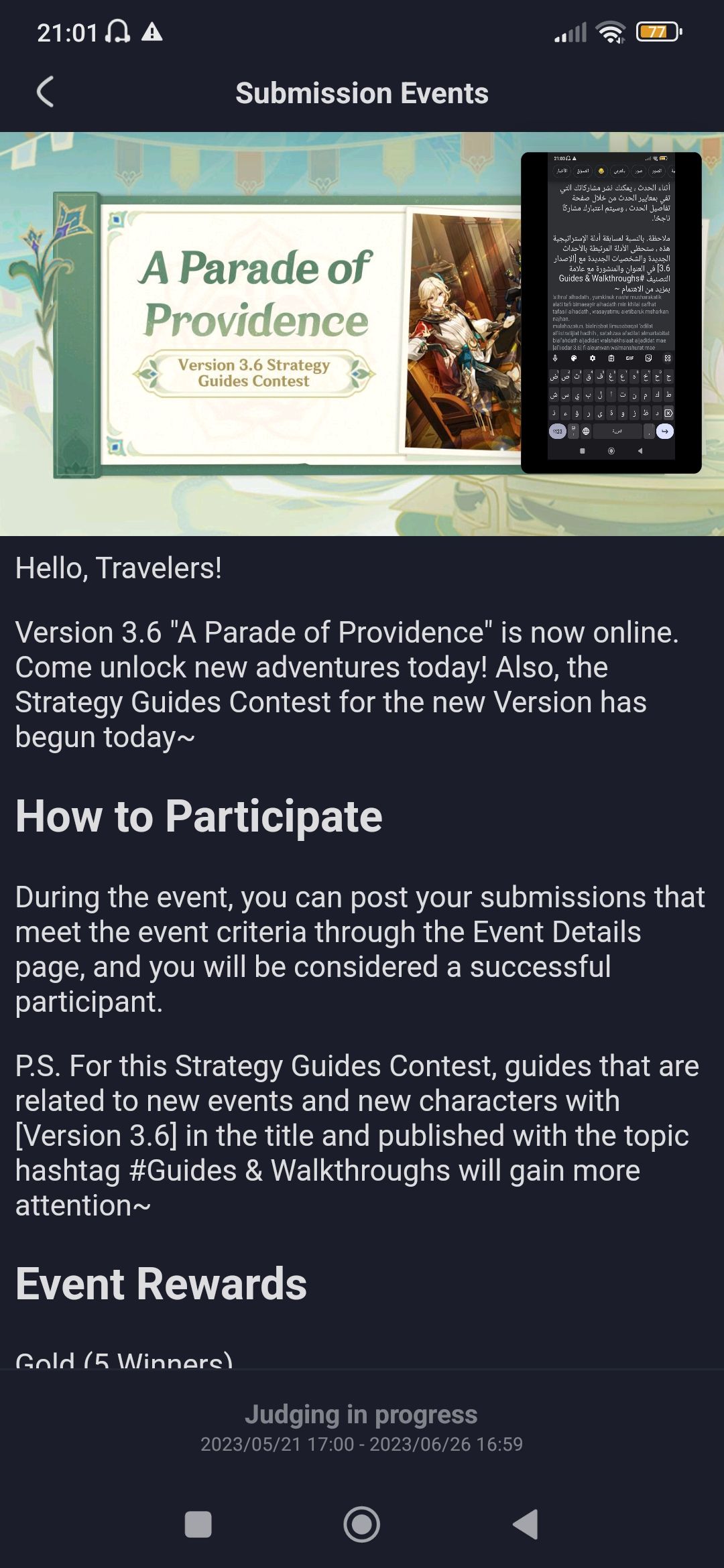This screenshot has width=724, height=1568.
Task: Open the floating picture-in-picture screenshot preview
Action: pos(611,312)
